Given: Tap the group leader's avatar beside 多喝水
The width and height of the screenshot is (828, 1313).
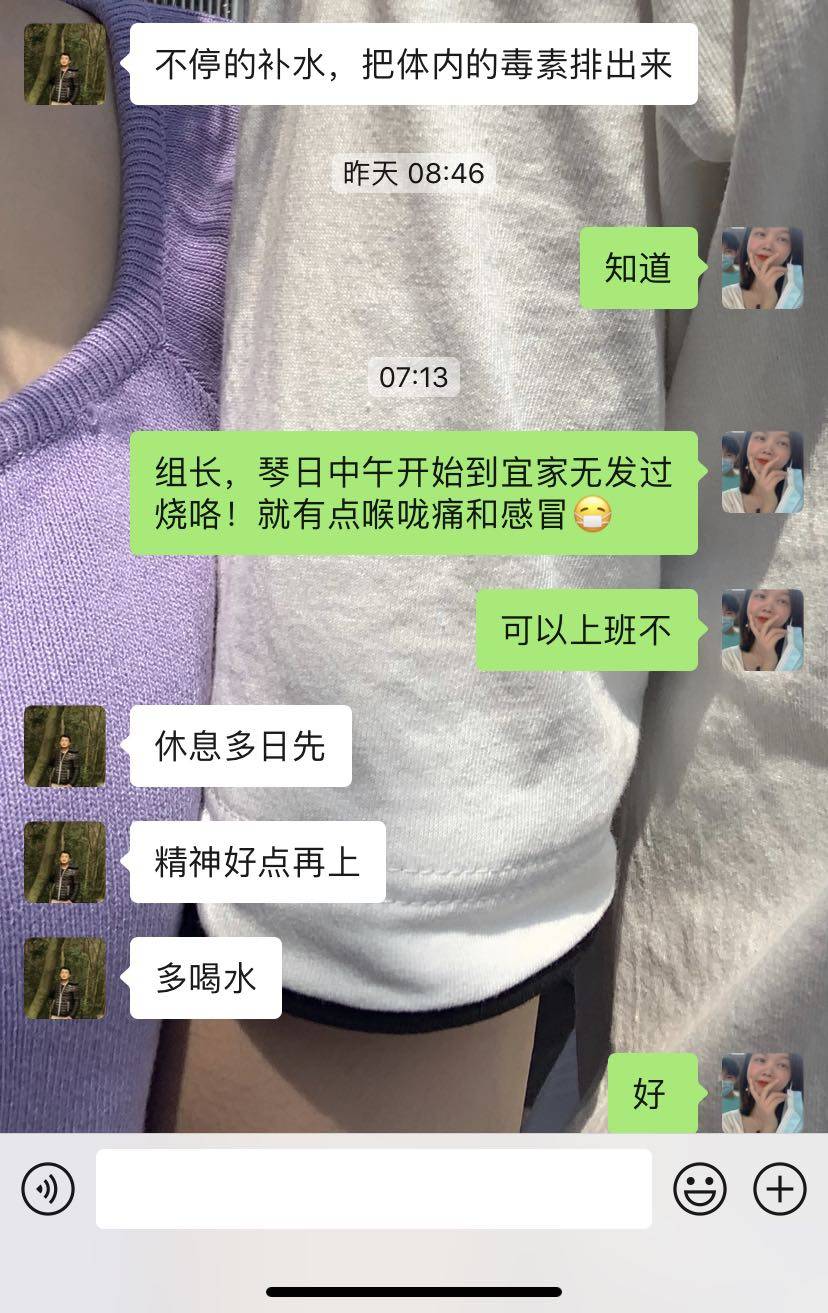Looking at the screenshot, I should click(x=65, y=978).
